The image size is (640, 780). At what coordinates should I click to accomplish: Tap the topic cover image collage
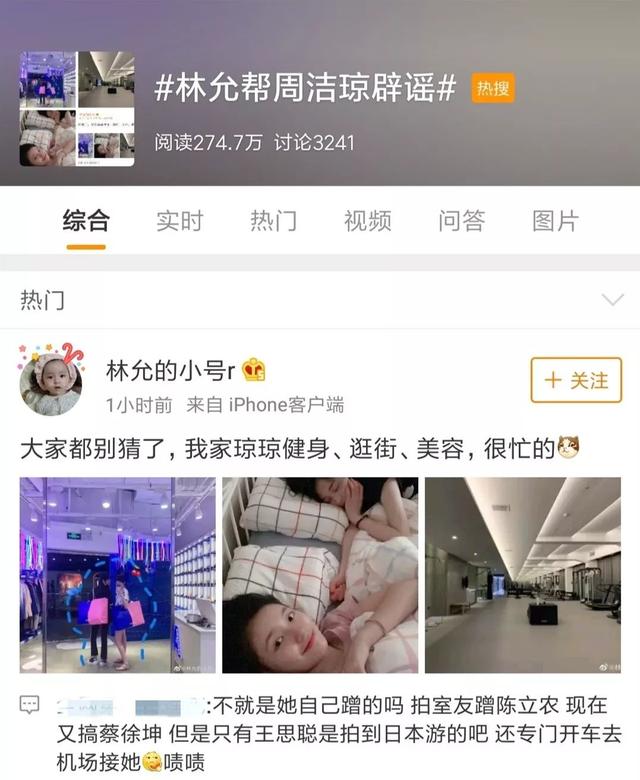point(77,108)
